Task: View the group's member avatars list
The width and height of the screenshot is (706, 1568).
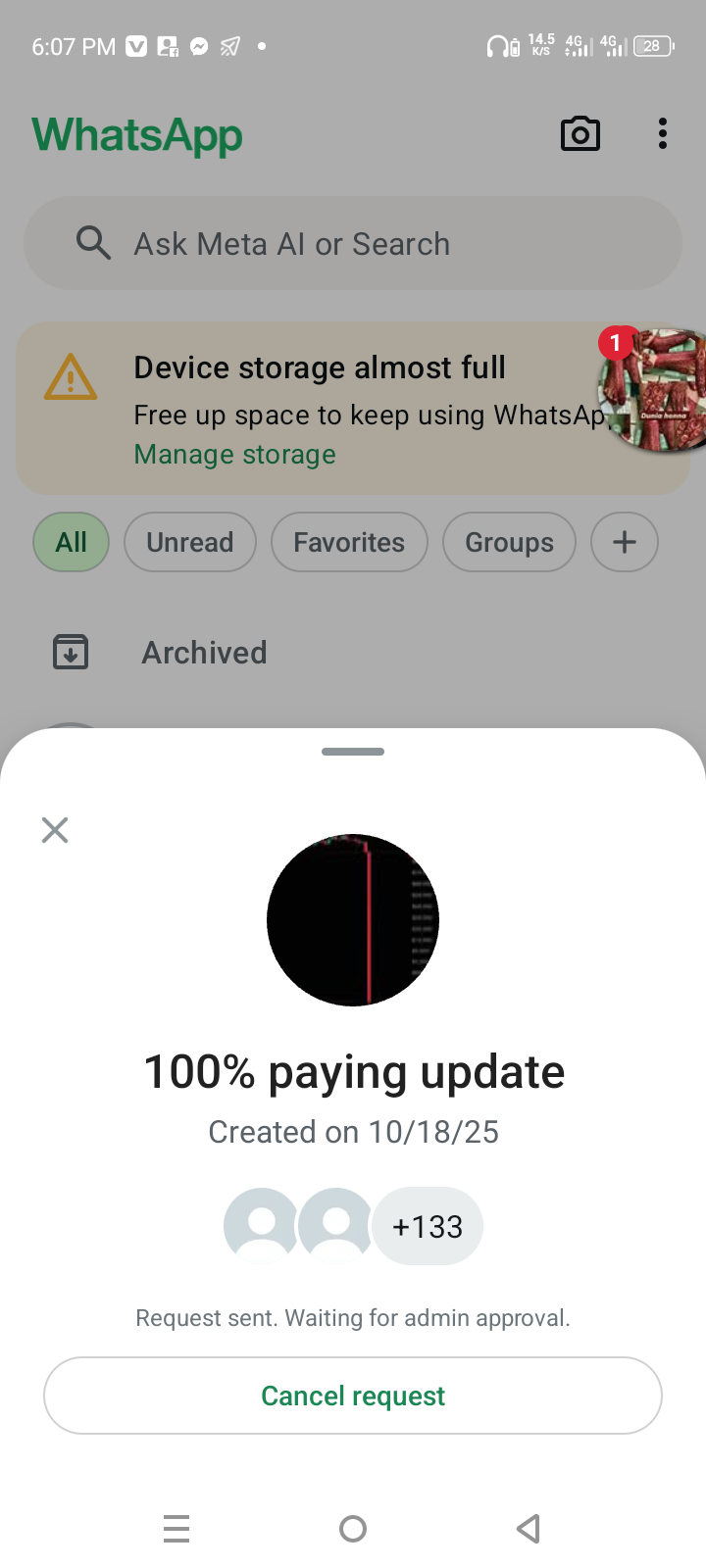Action: (x=353, y=1226)
